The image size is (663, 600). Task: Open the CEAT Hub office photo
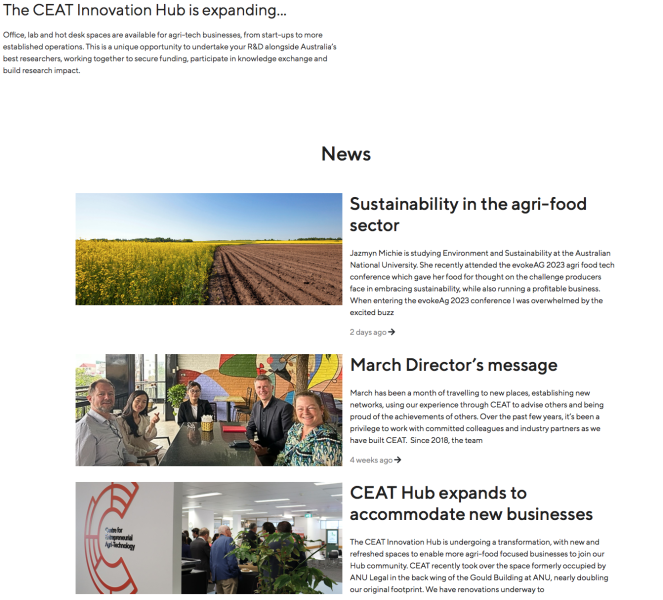coord(208,540)
